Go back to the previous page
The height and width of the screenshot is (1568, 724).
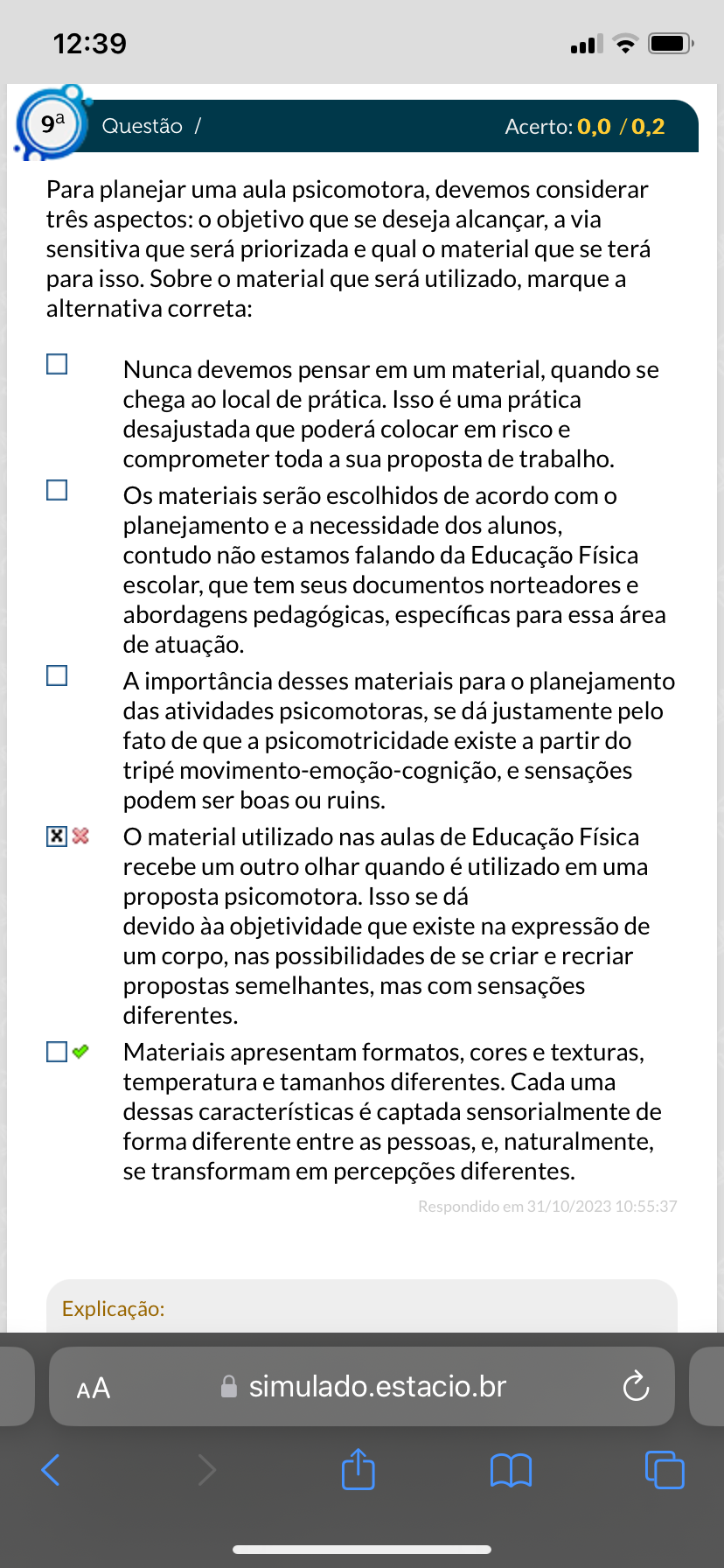coord(51,1470)
